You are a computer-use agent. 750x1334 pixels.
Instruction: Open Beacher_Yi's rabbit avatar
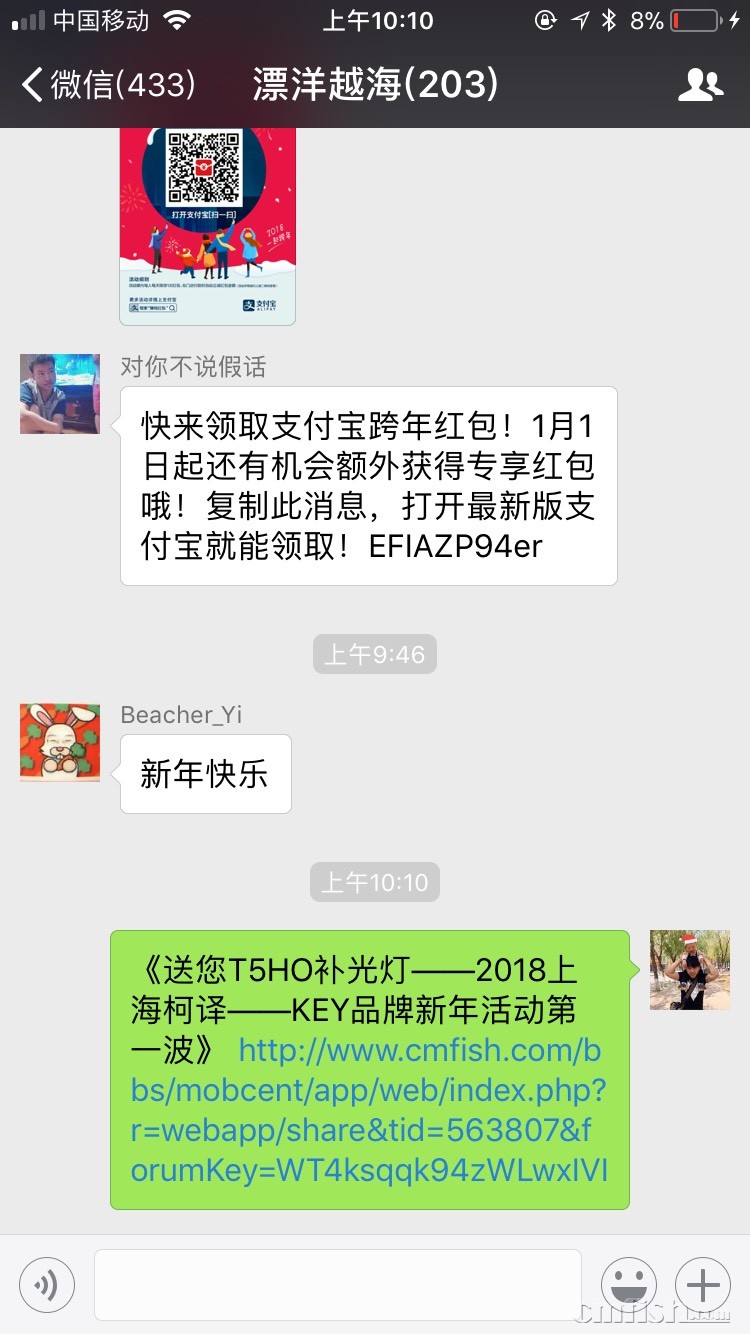tap(60, 742)
